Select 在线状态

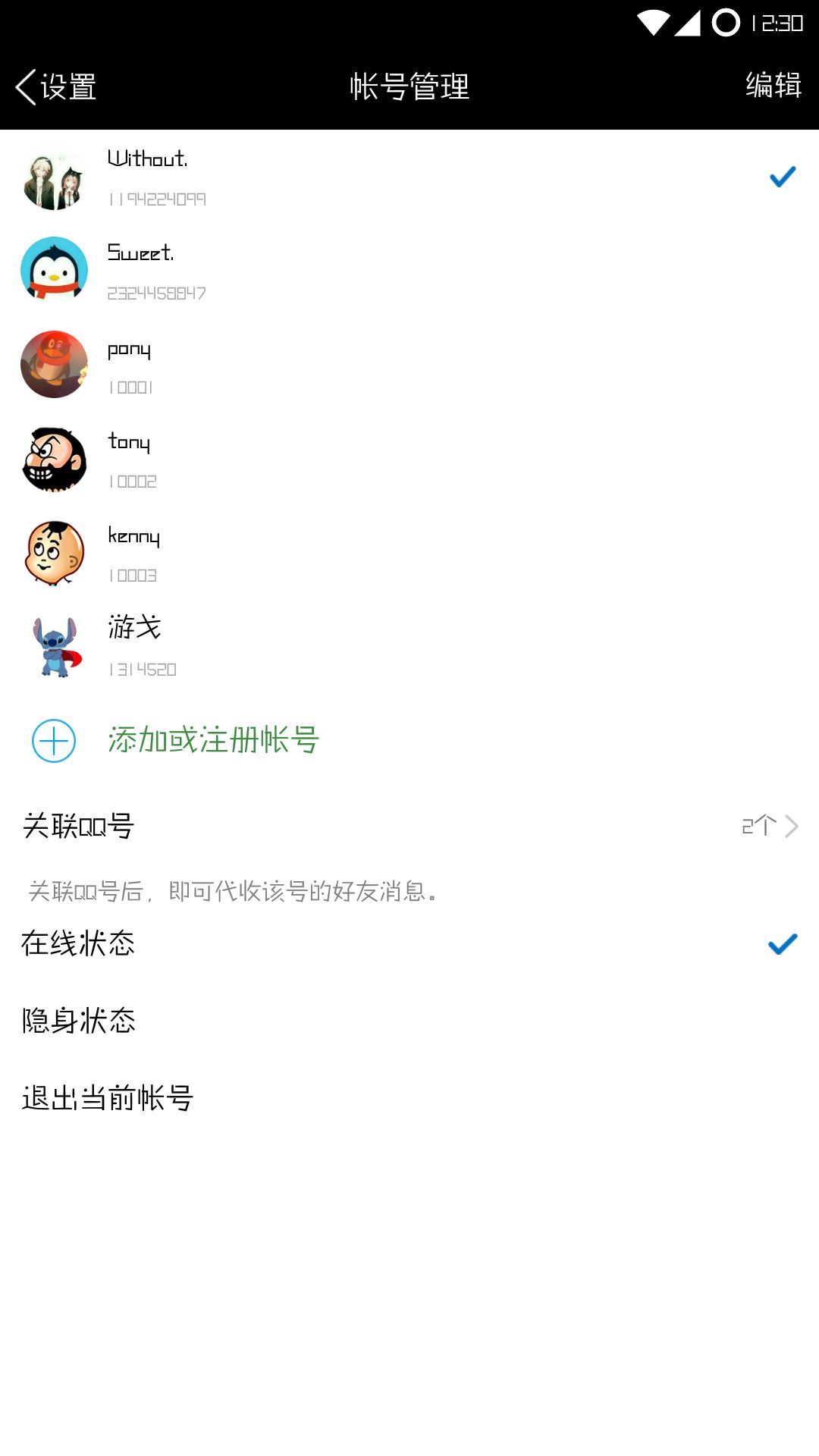pos(409,944)
